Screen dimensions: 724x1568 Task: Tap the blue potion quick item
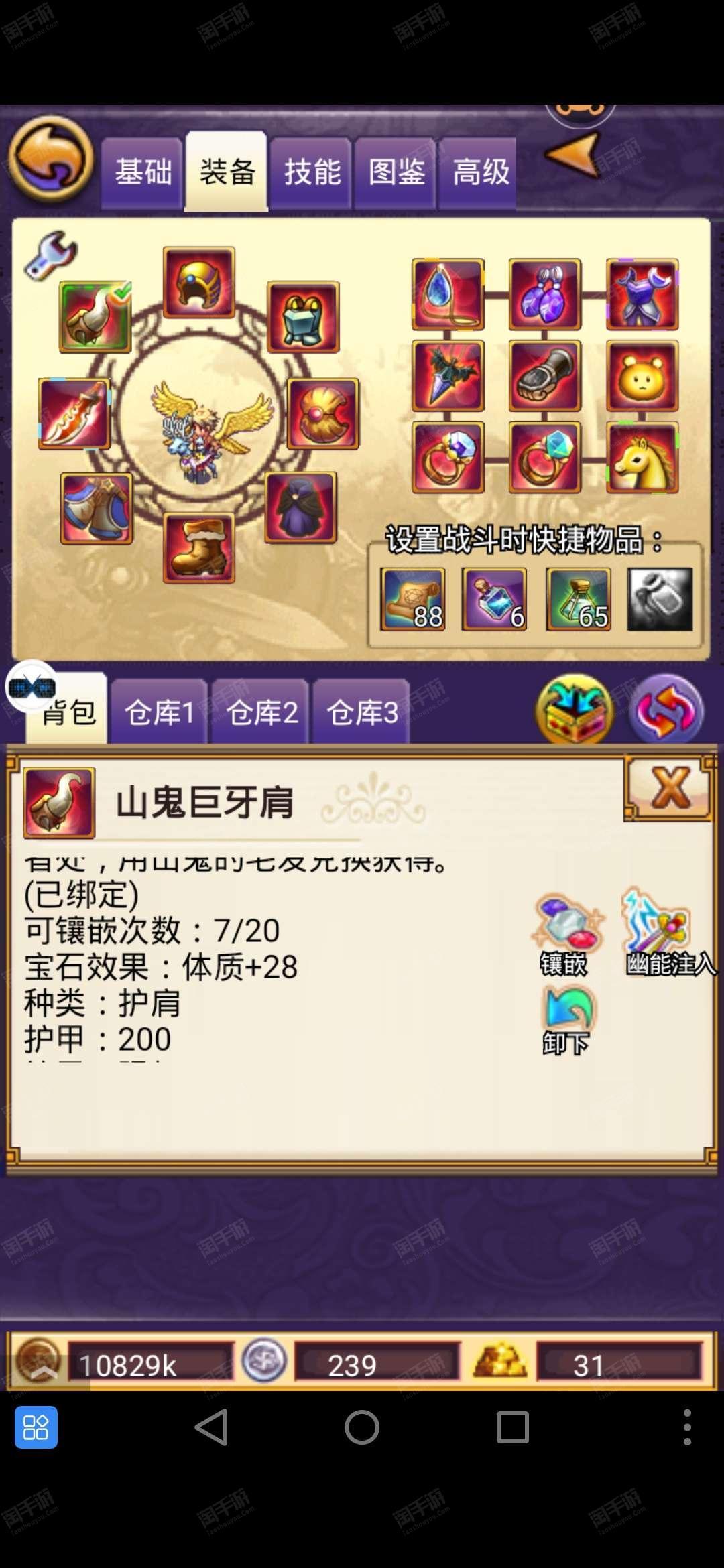[495, 599]
